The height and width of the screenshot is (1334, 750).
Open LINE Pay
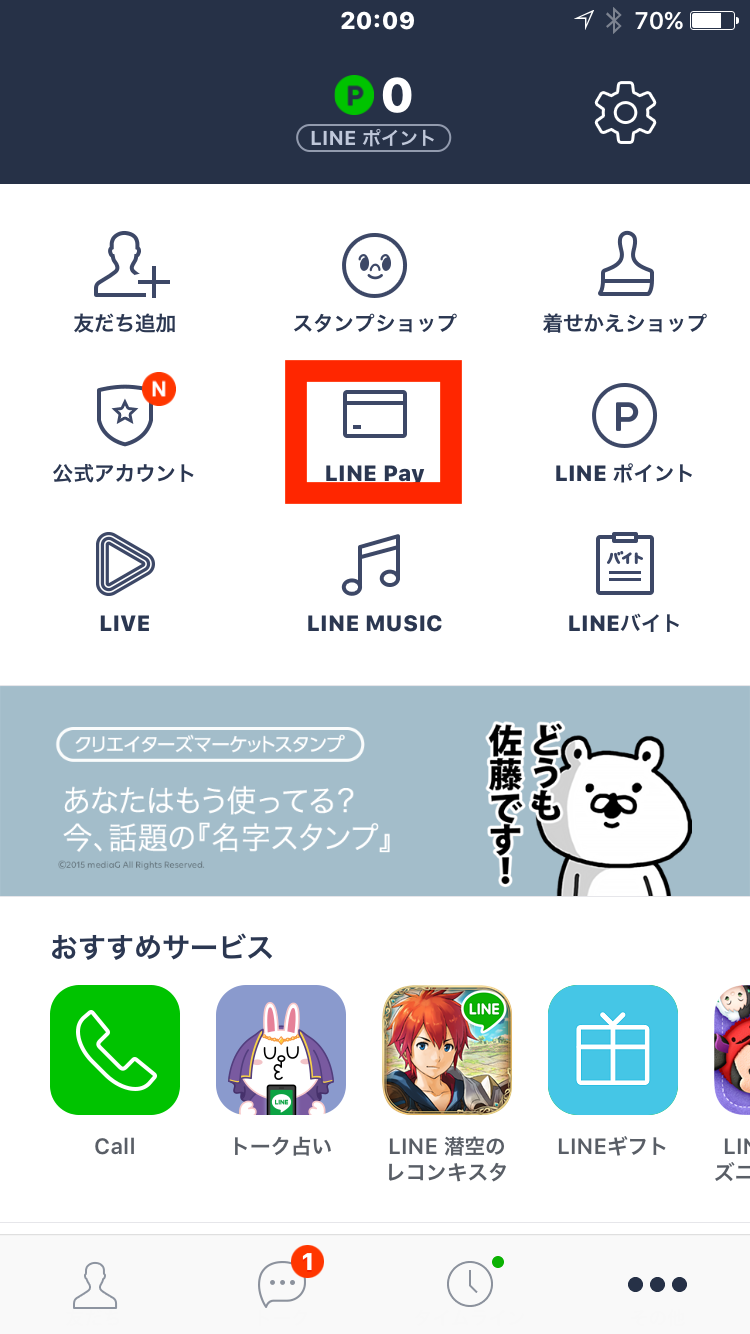click(x=374, y=432)
